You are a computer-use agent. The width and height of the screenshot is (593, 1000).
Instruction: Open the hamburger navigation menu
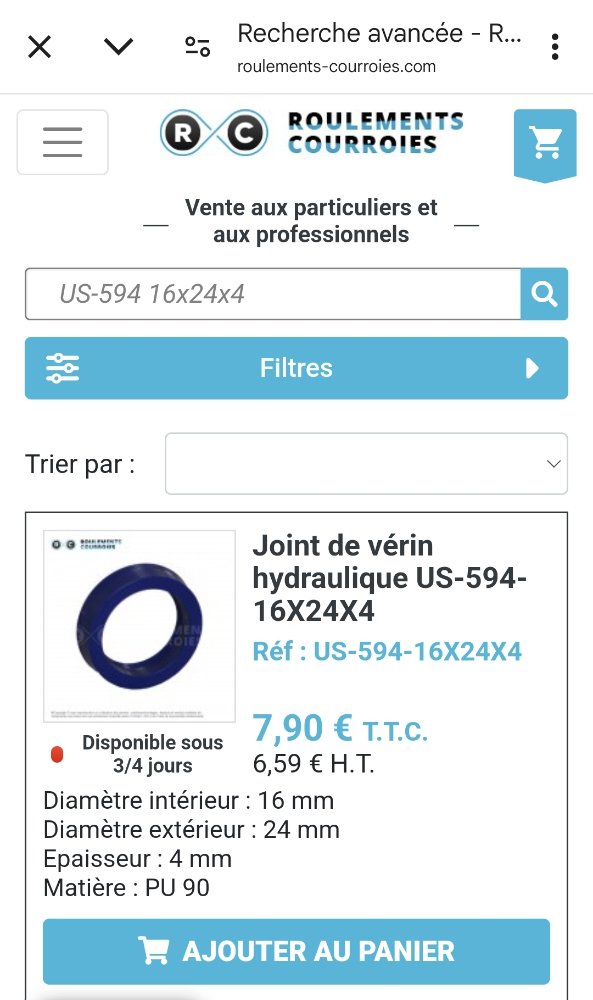(62, 142)
